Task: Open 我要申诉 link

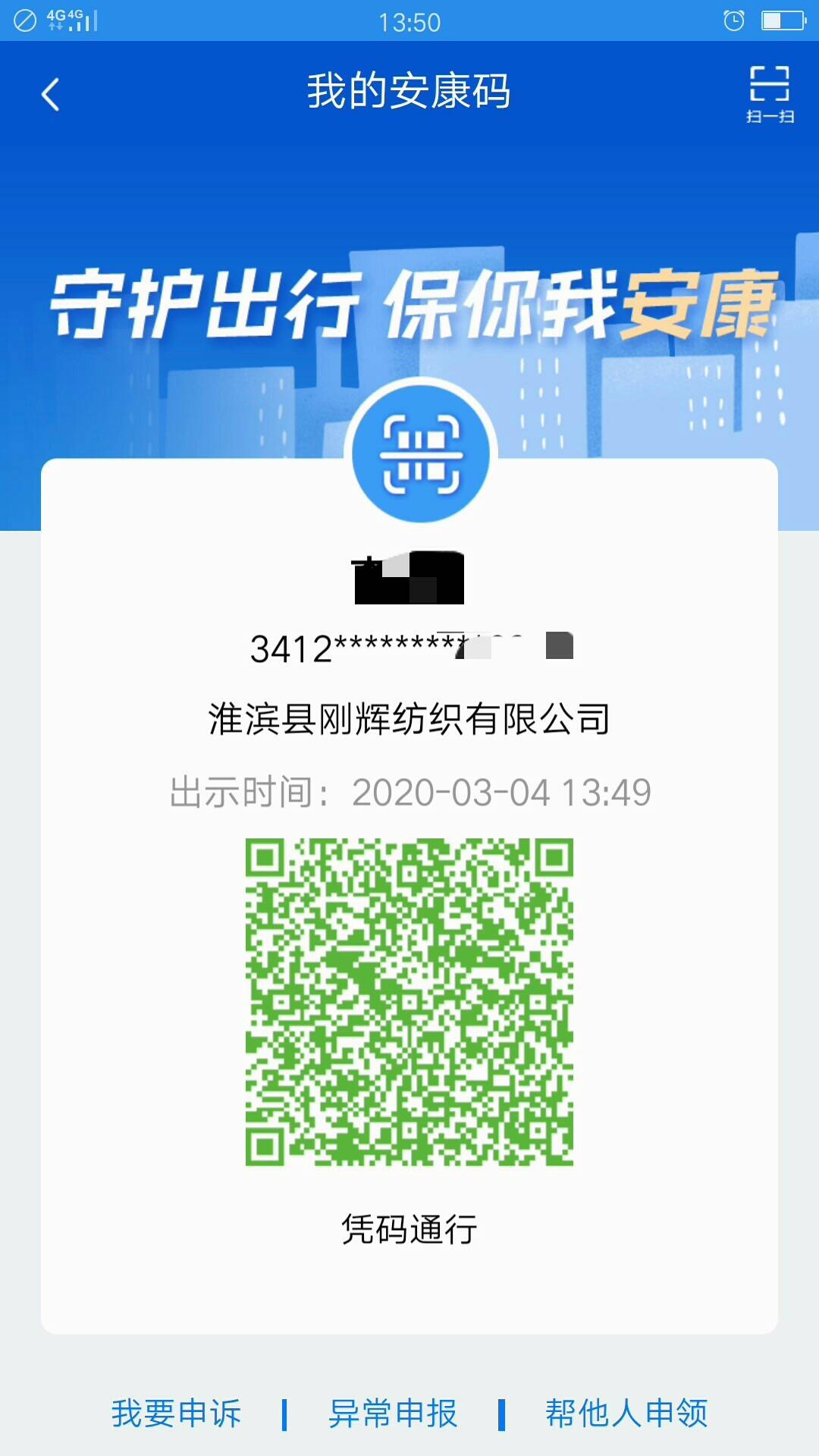Action: coord(176,1414)
